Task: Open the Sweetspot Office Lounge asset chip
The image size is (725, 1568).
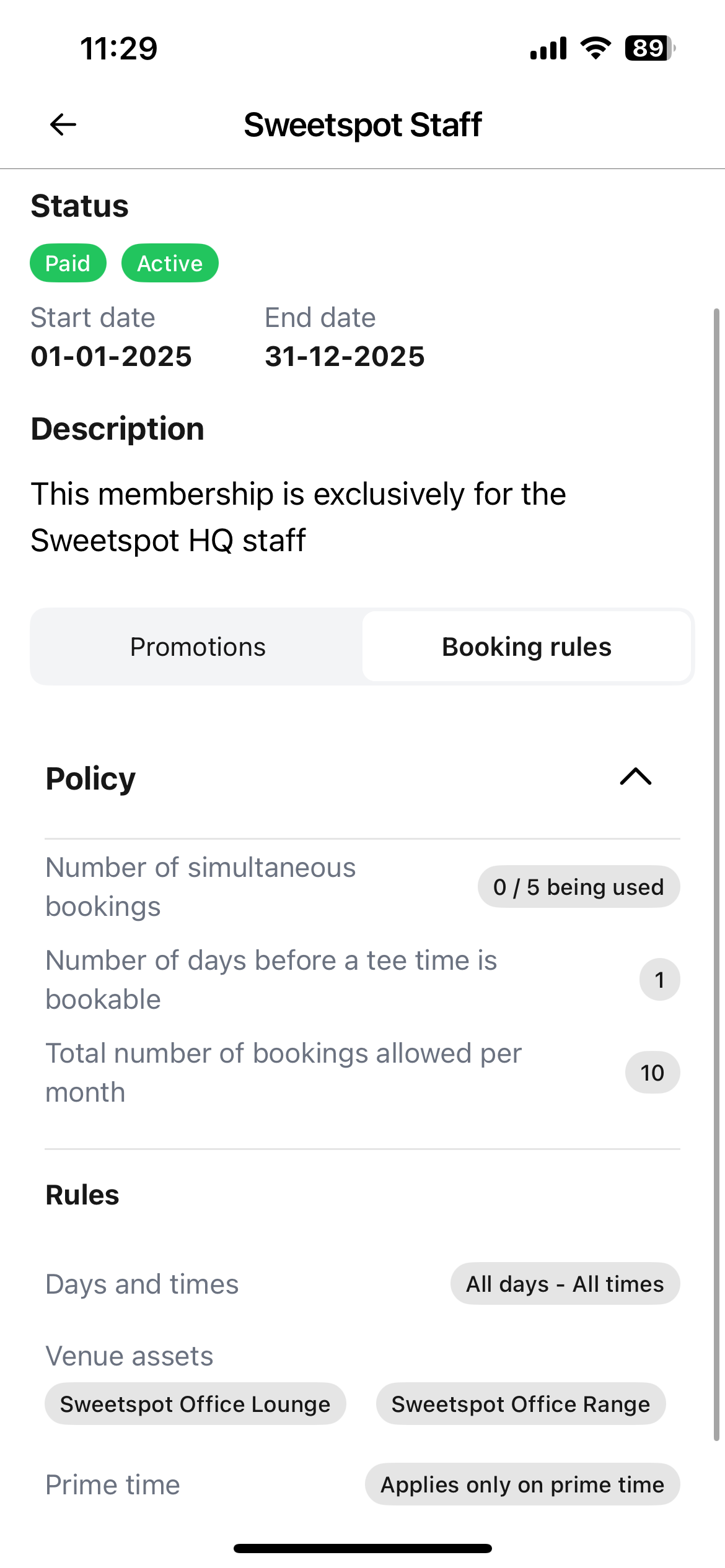Action: (194, 1404)
